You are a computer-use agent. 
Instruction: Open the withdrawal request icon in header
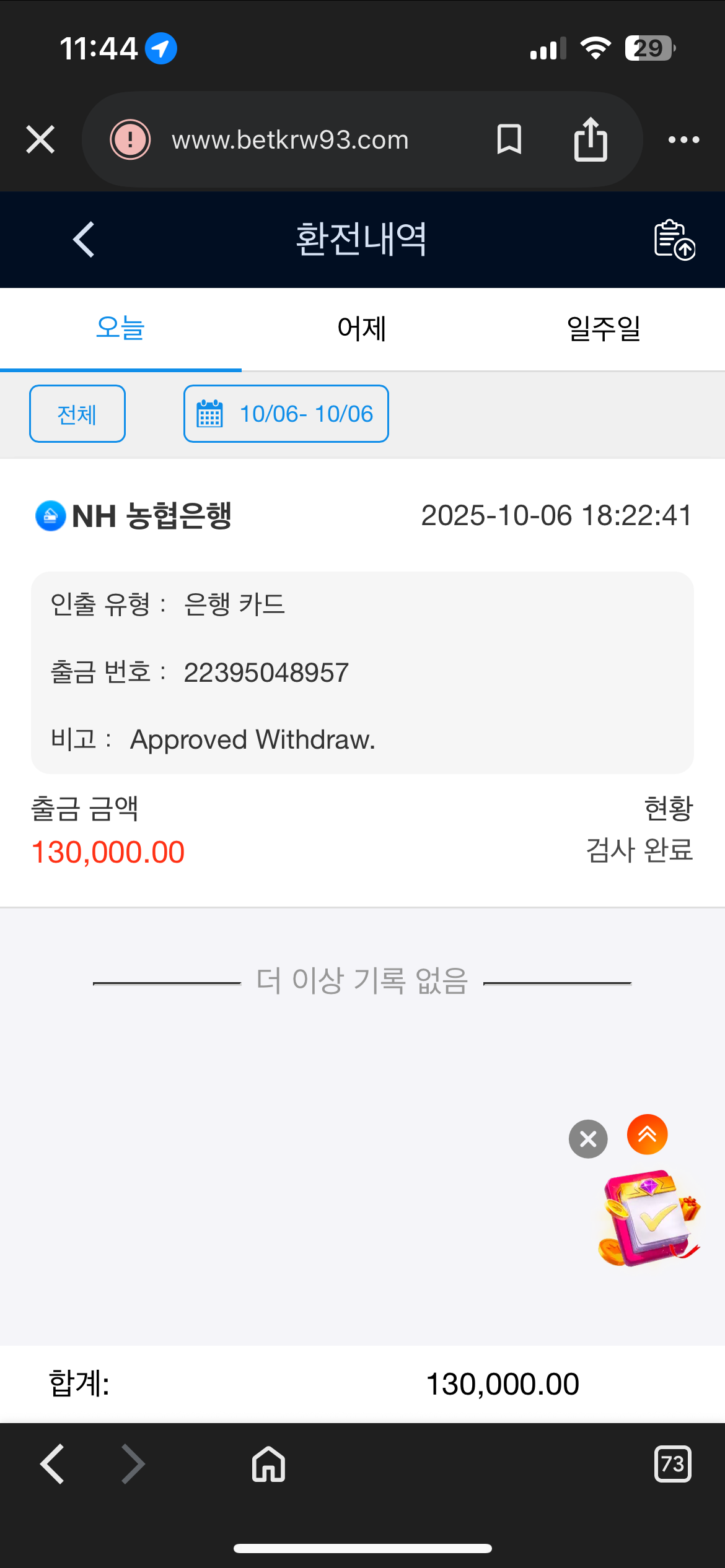point(674,240)
